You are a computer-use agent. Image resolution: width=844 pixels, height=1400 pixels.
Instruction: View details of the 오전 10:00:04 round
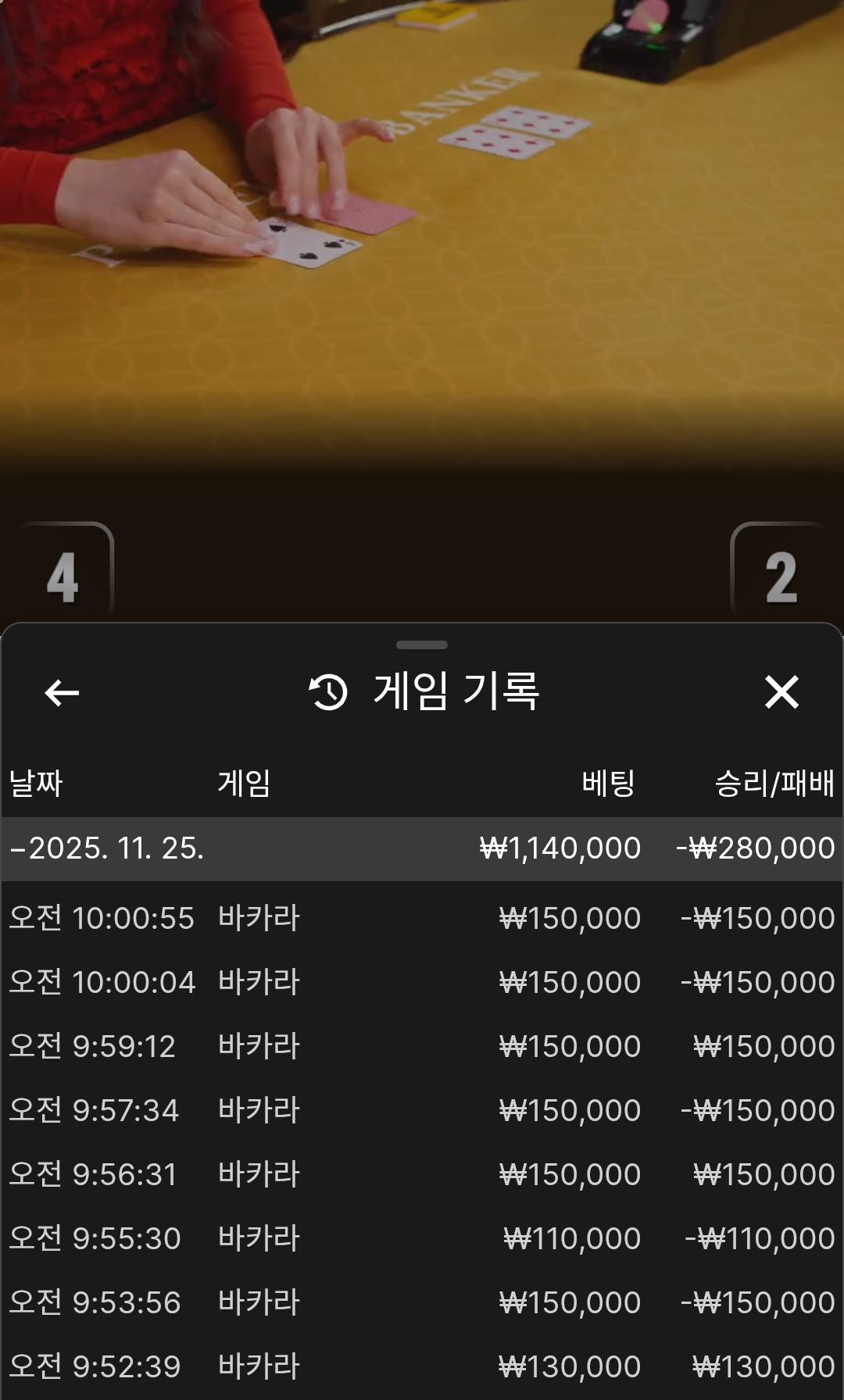[422, 982]
